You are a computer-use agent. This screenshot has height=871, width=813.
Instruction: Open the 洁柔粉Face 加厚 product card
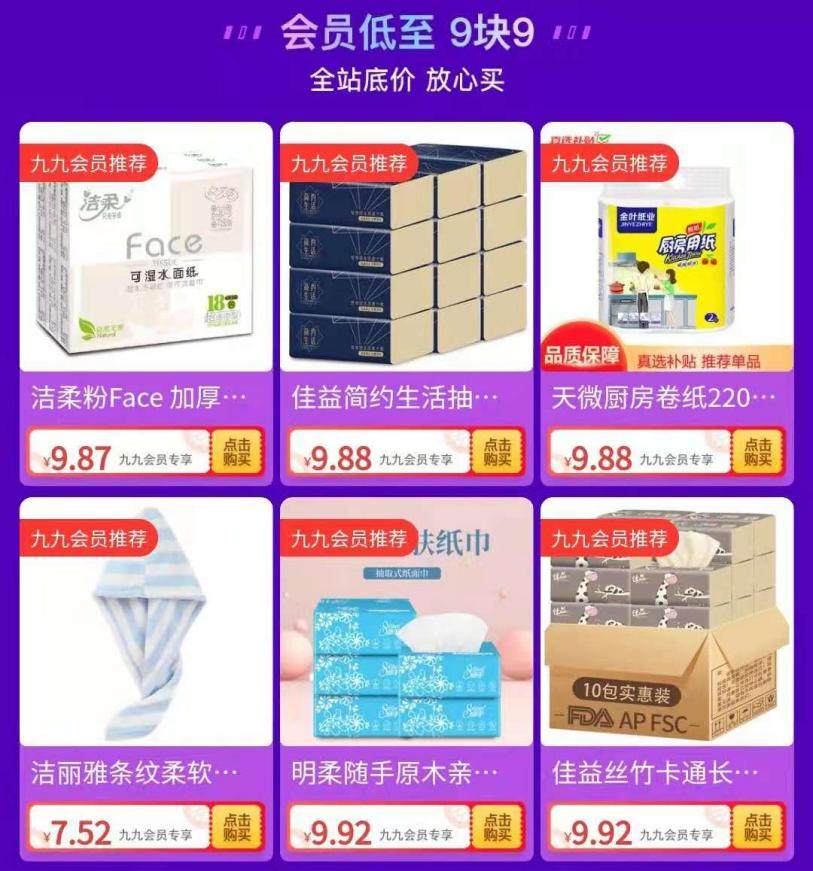click(146, 262)
